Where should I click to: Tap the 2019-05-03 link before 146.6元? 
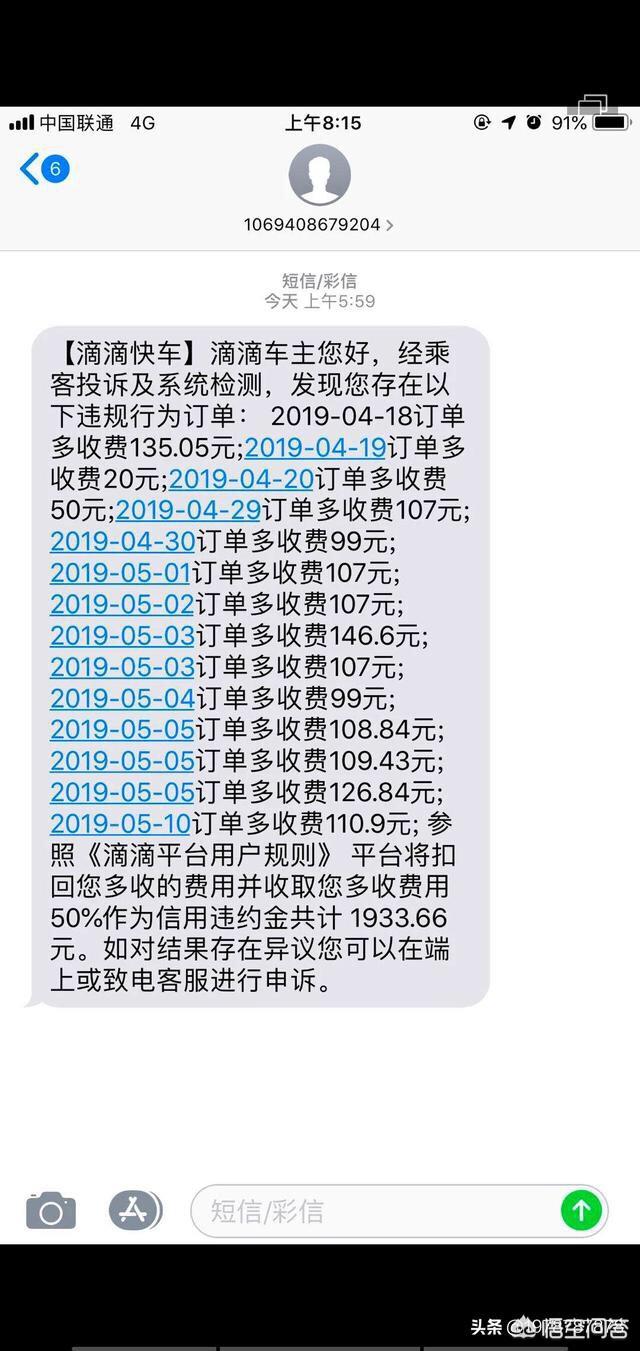(122, 637)
